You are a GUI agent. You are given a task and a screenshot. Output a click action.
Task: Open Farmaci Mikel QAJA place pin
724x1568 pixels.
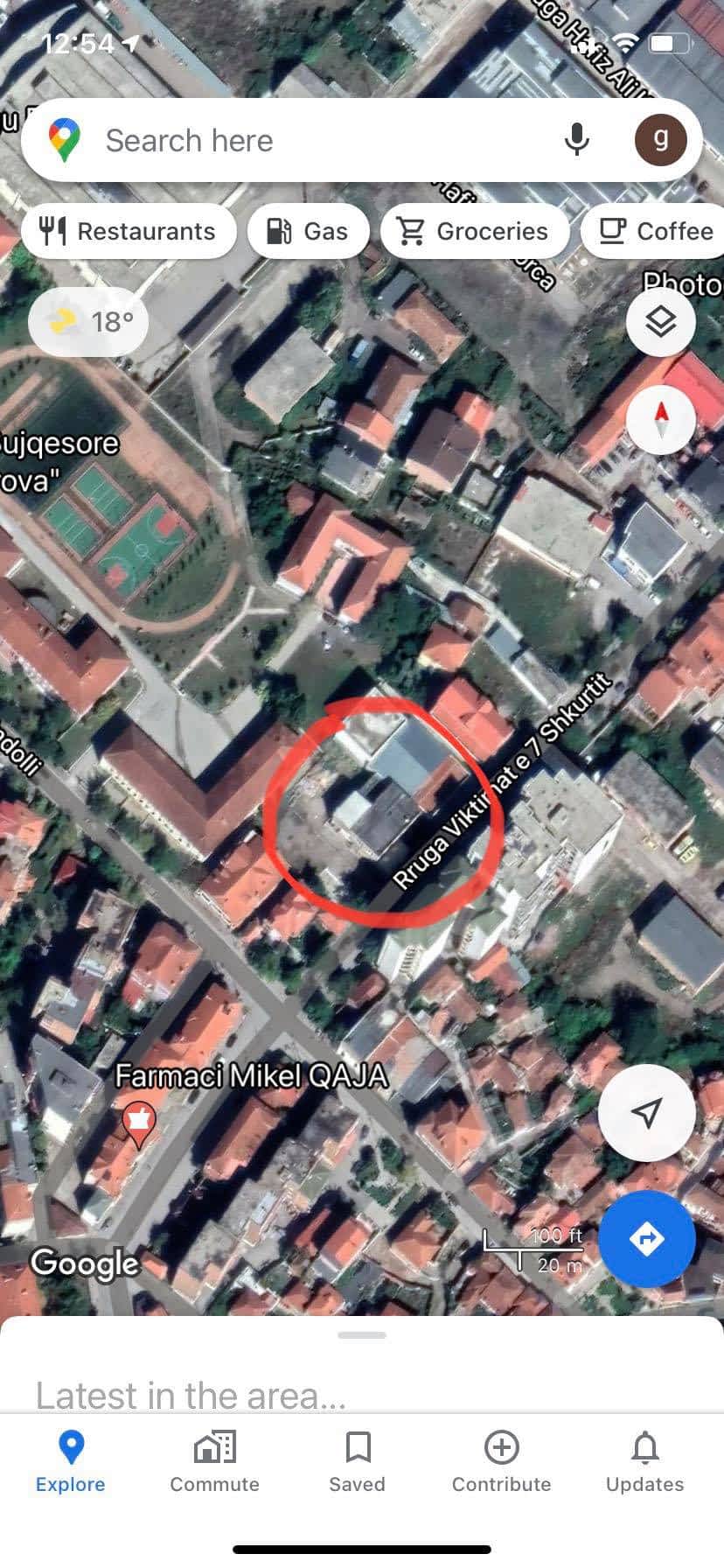[138, 1123]
